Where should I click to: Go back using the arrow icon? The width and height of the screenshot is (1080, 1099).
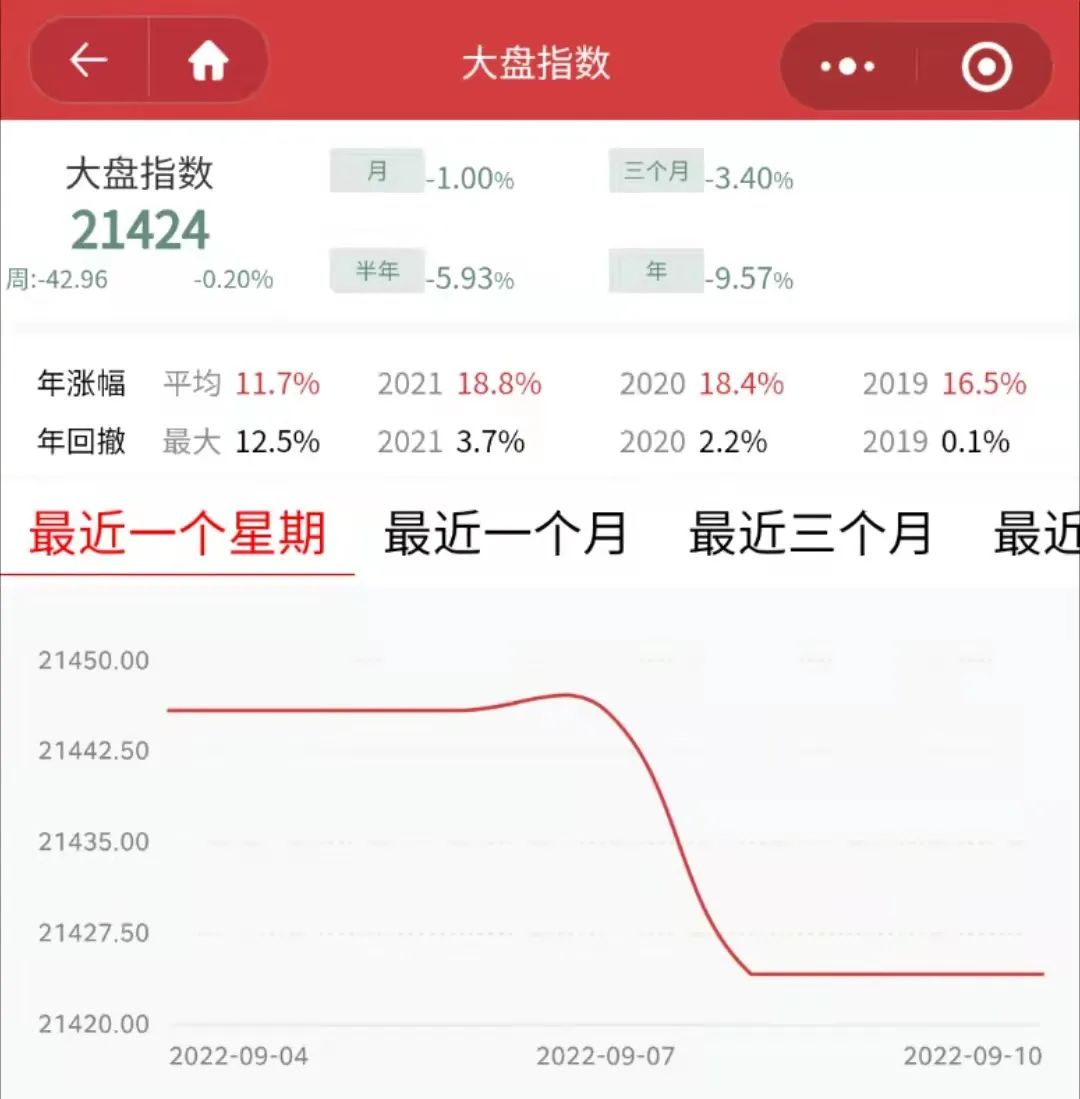[x=88, y=60]
